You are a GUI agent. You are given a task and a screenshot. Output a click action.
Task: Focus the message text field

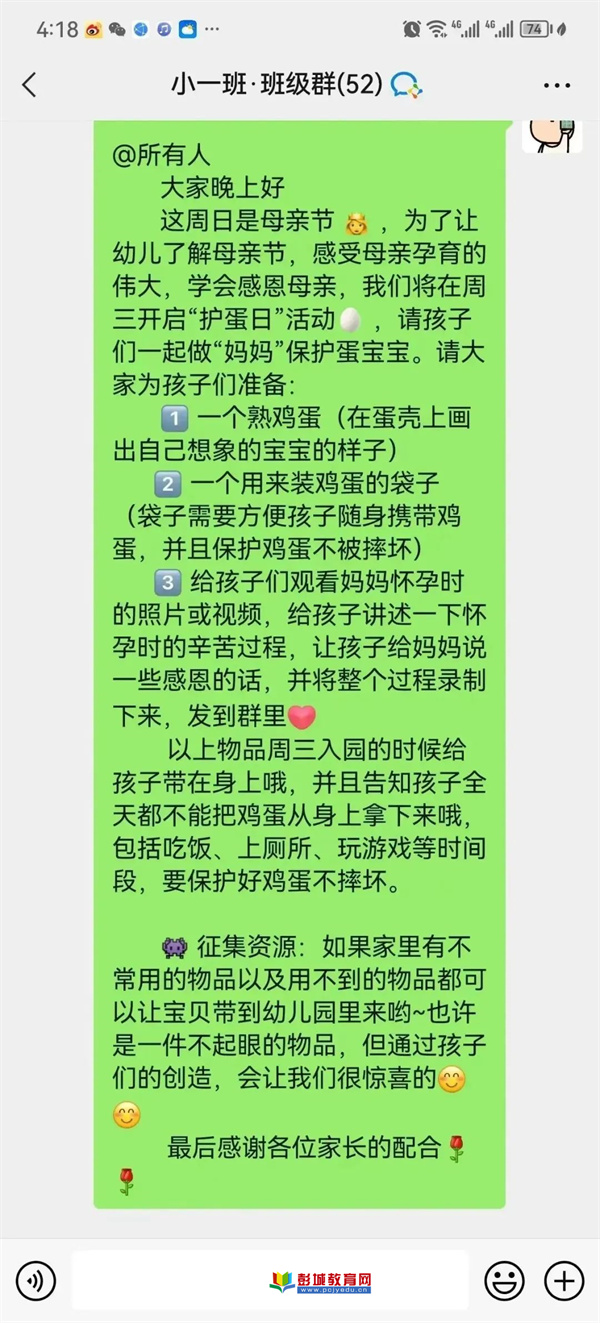[x=270, y=1279]
